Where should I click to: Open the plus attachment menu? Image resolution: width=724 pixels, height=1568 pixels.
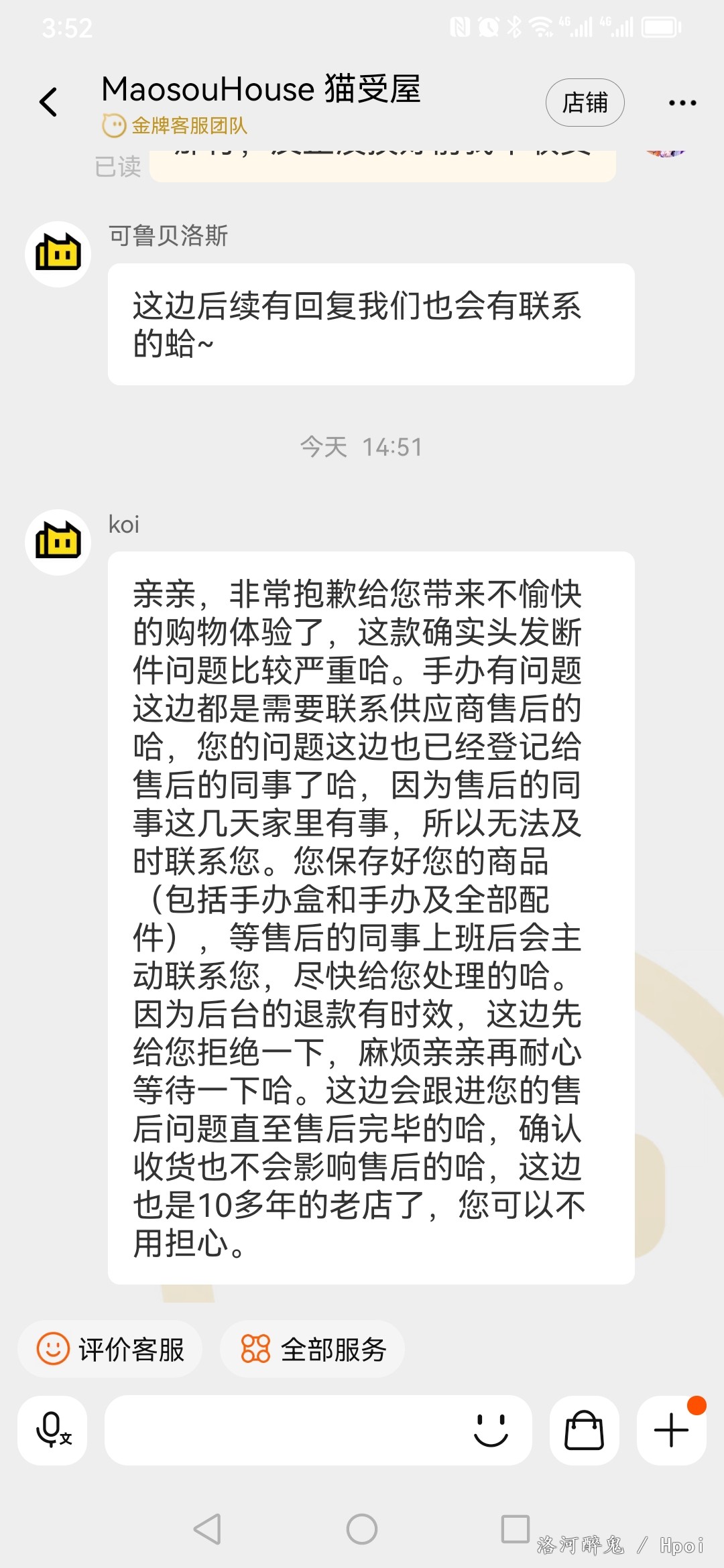pos(671,1431)
